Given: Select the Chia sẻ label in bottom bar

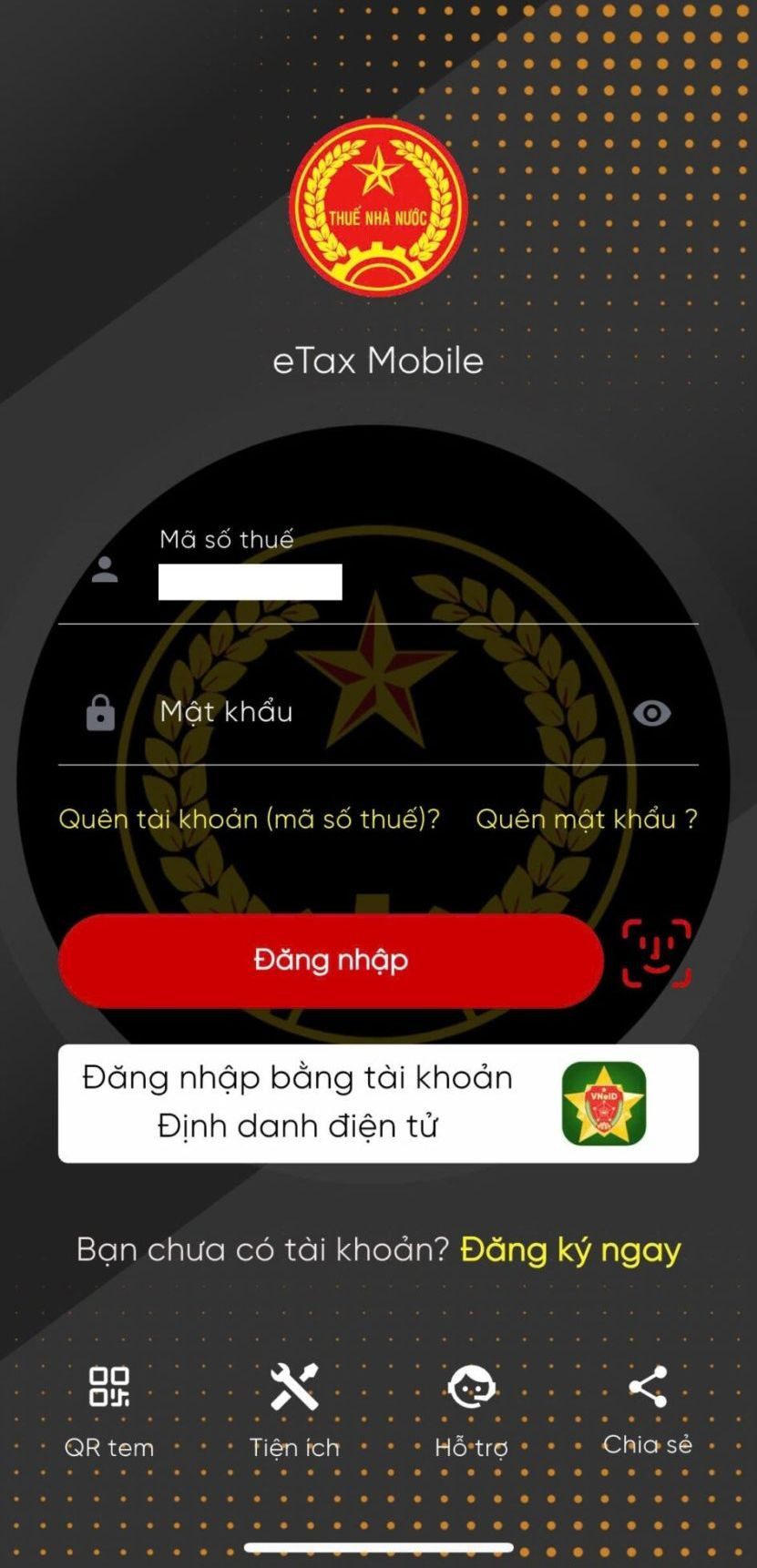Looking at the screenshot, I should (648, 1444).
